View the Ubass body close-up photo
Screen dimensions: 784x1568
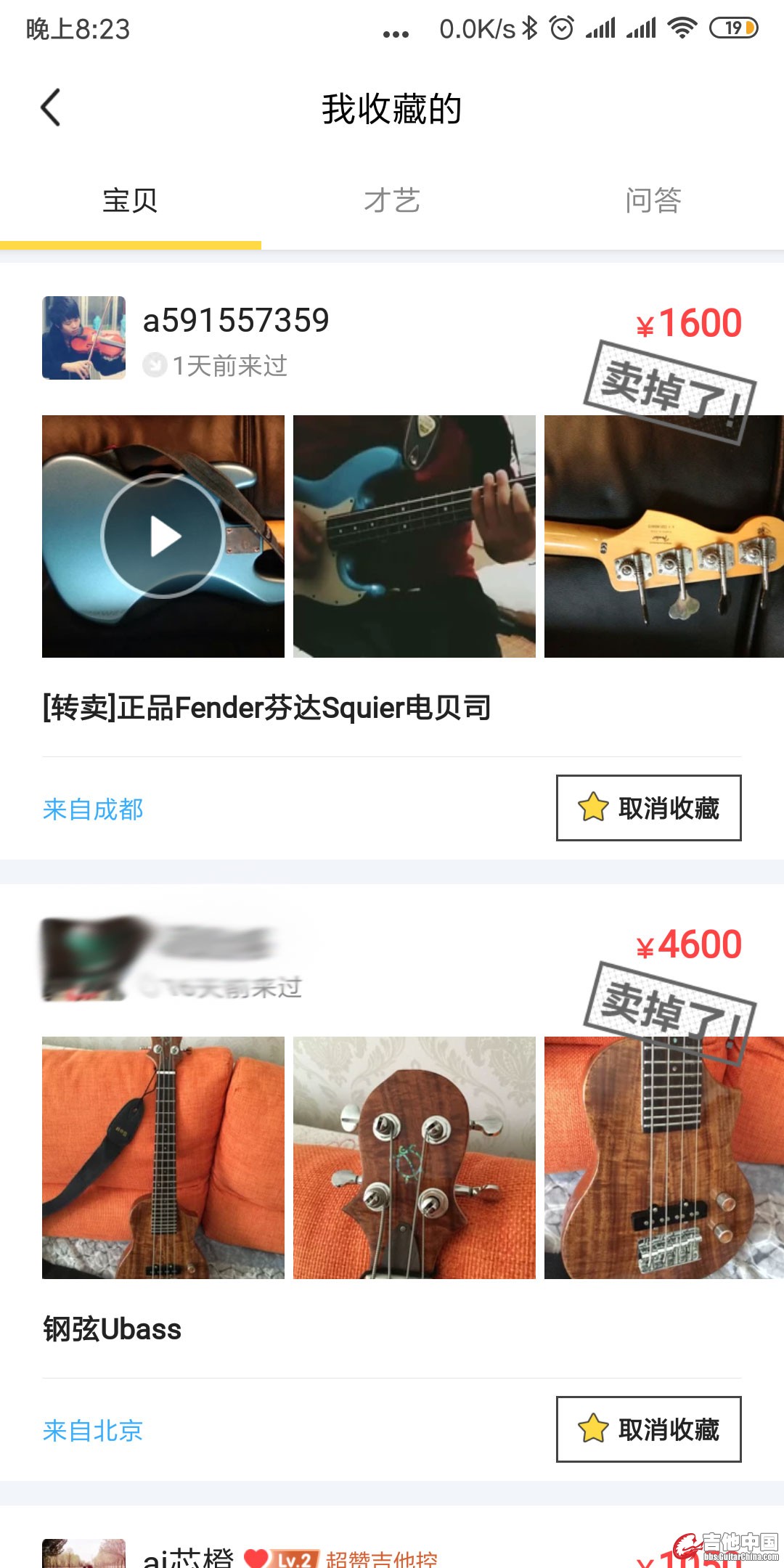point(663,1158)
